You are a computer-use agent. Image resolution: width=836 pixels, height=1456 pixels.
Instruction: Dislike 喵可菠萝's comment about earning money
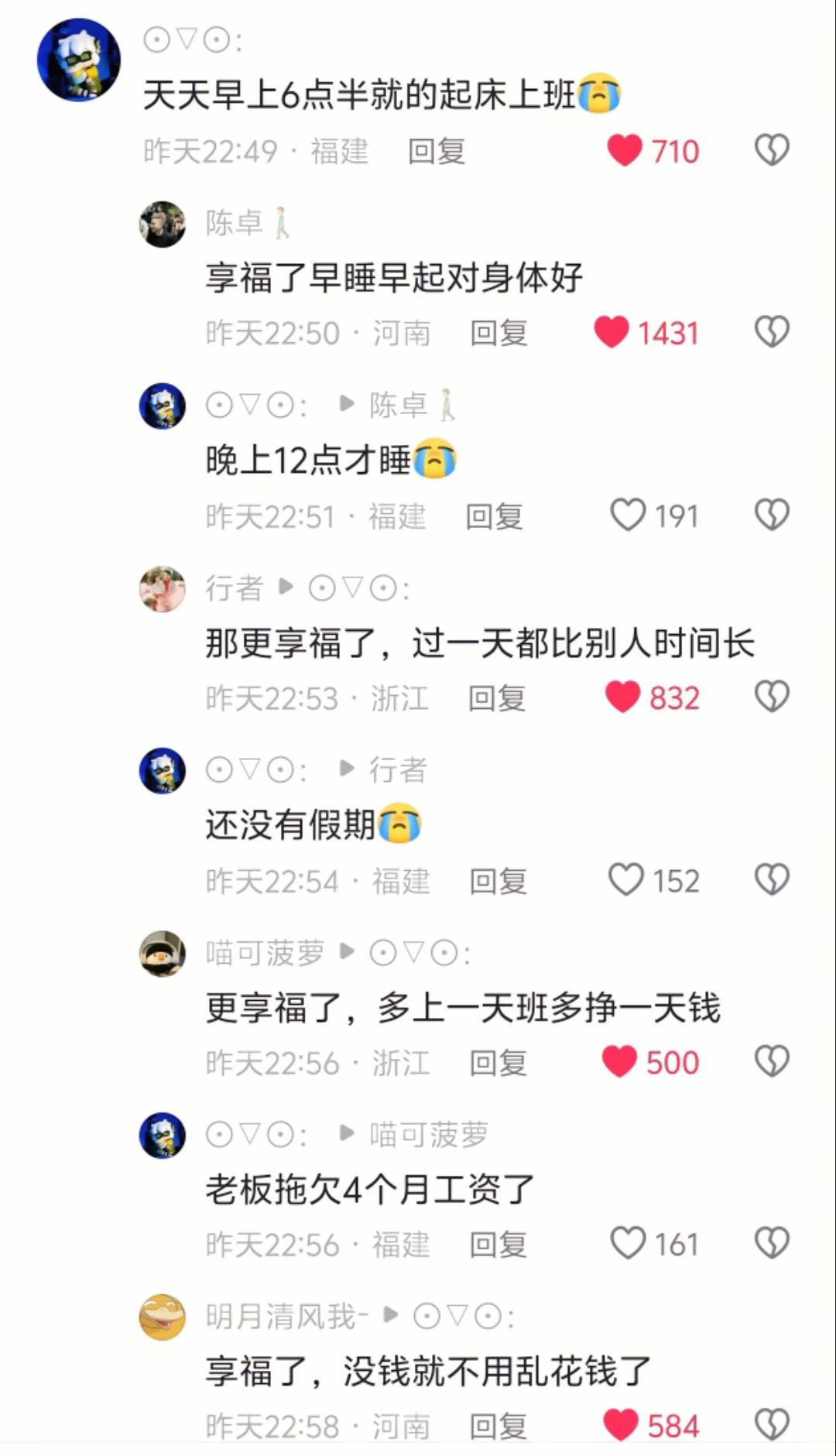[771, 1062]
